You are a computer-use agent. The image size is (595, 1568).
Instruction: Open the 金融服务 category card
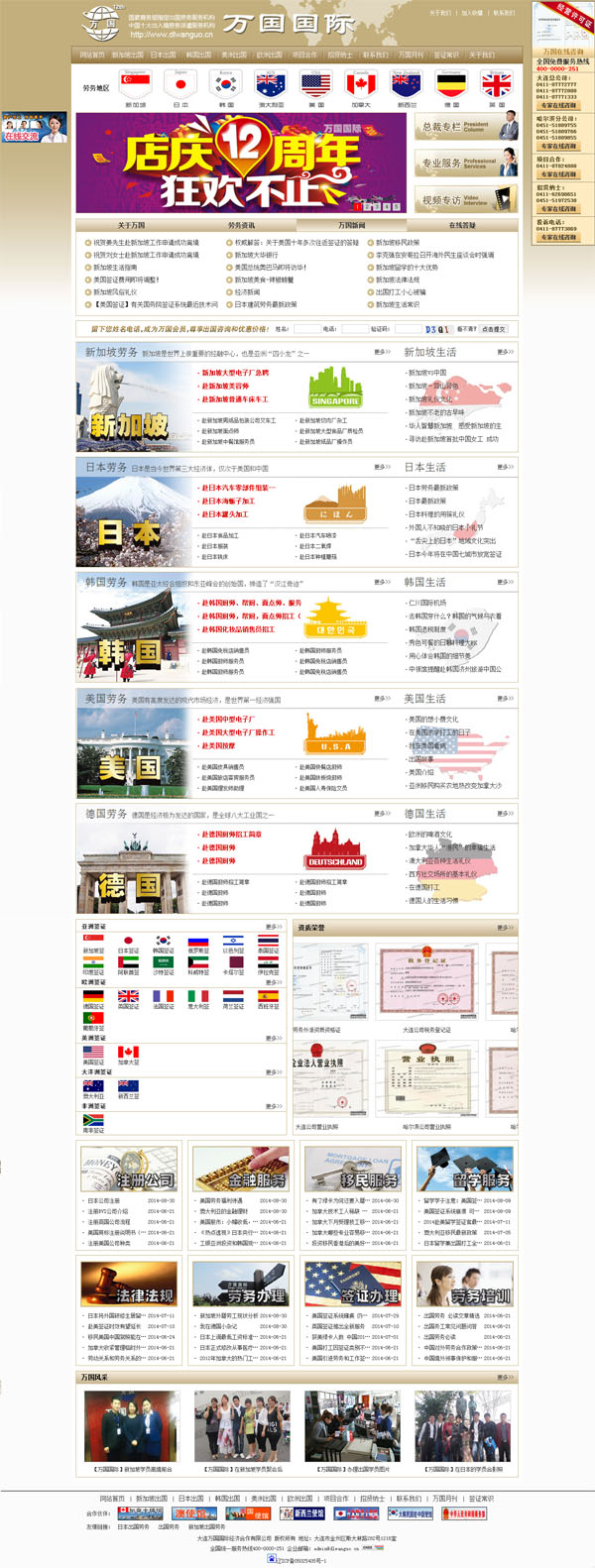click(241, 1170)
